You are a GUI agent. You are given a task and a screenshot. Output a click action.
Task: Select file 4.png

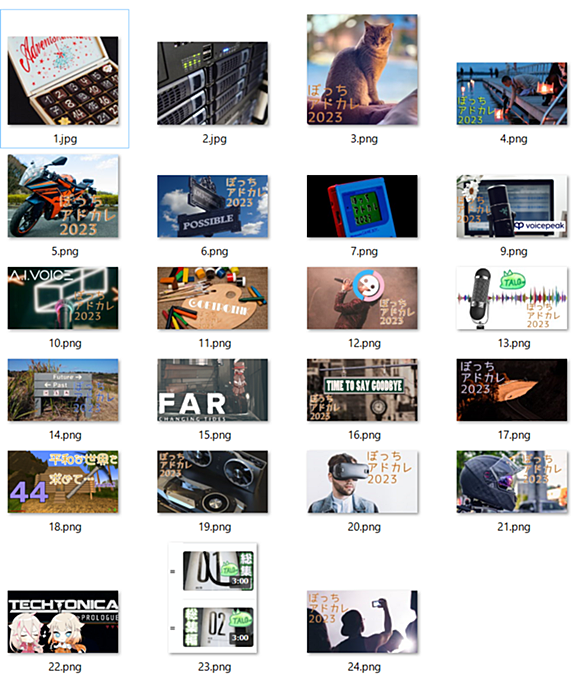tap(512, 93)
